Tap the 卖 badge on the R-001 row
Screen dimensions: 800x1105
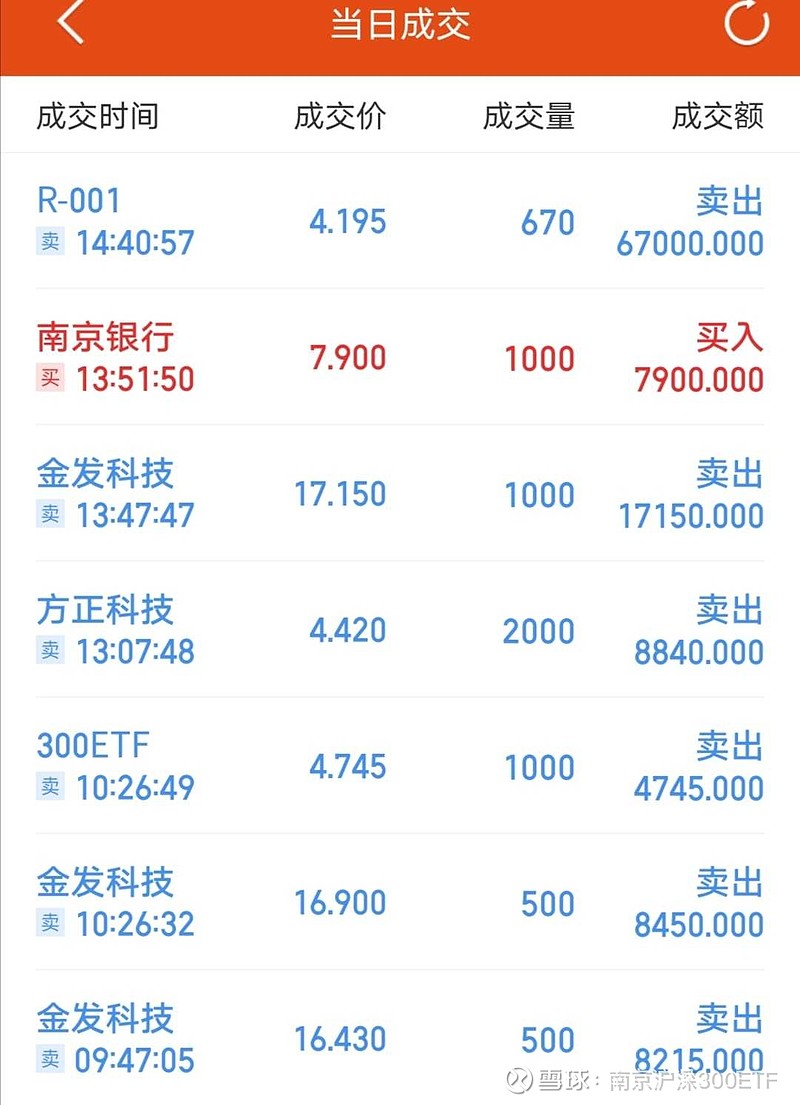click(x=50, y=240)
